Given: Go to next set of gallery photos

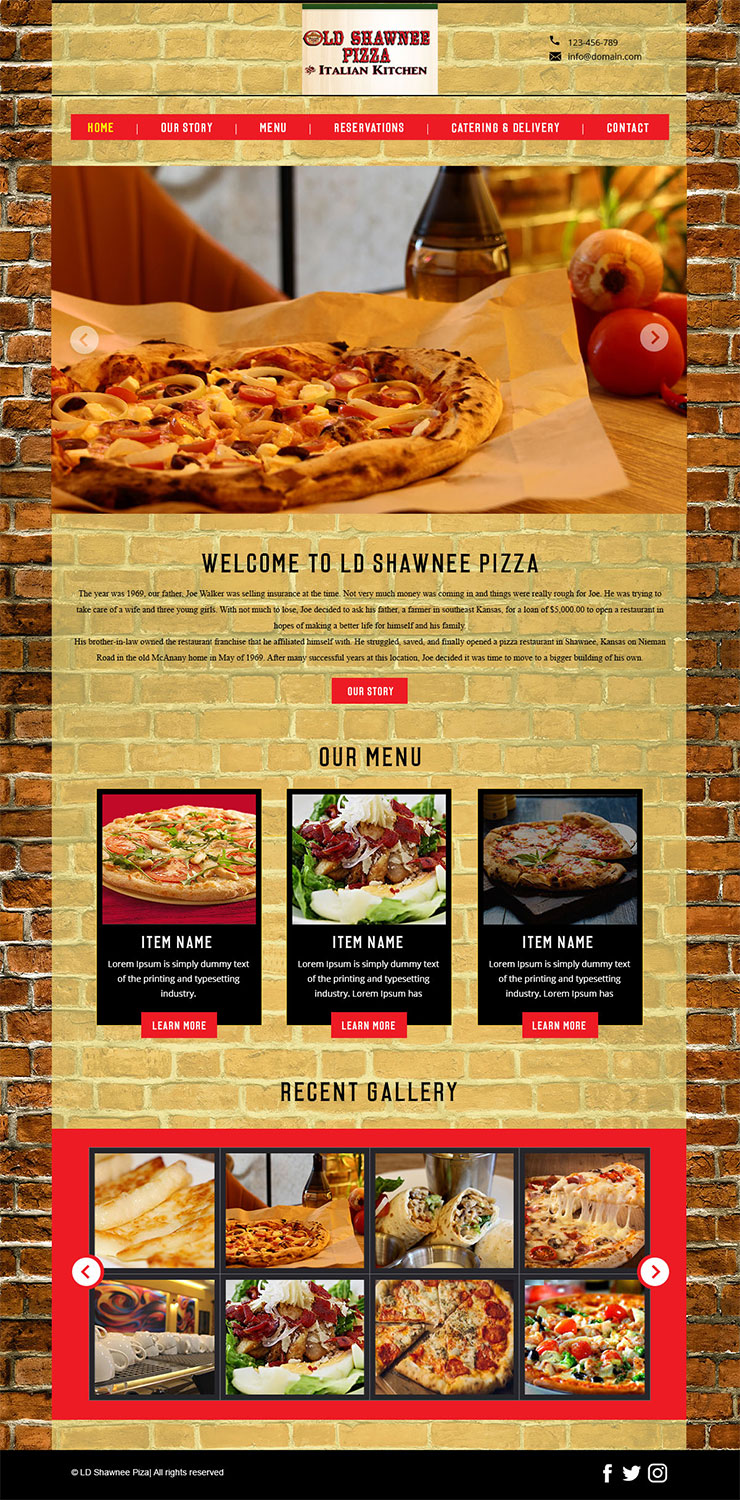Looking at the screenshot, I should click(654, 1272).
